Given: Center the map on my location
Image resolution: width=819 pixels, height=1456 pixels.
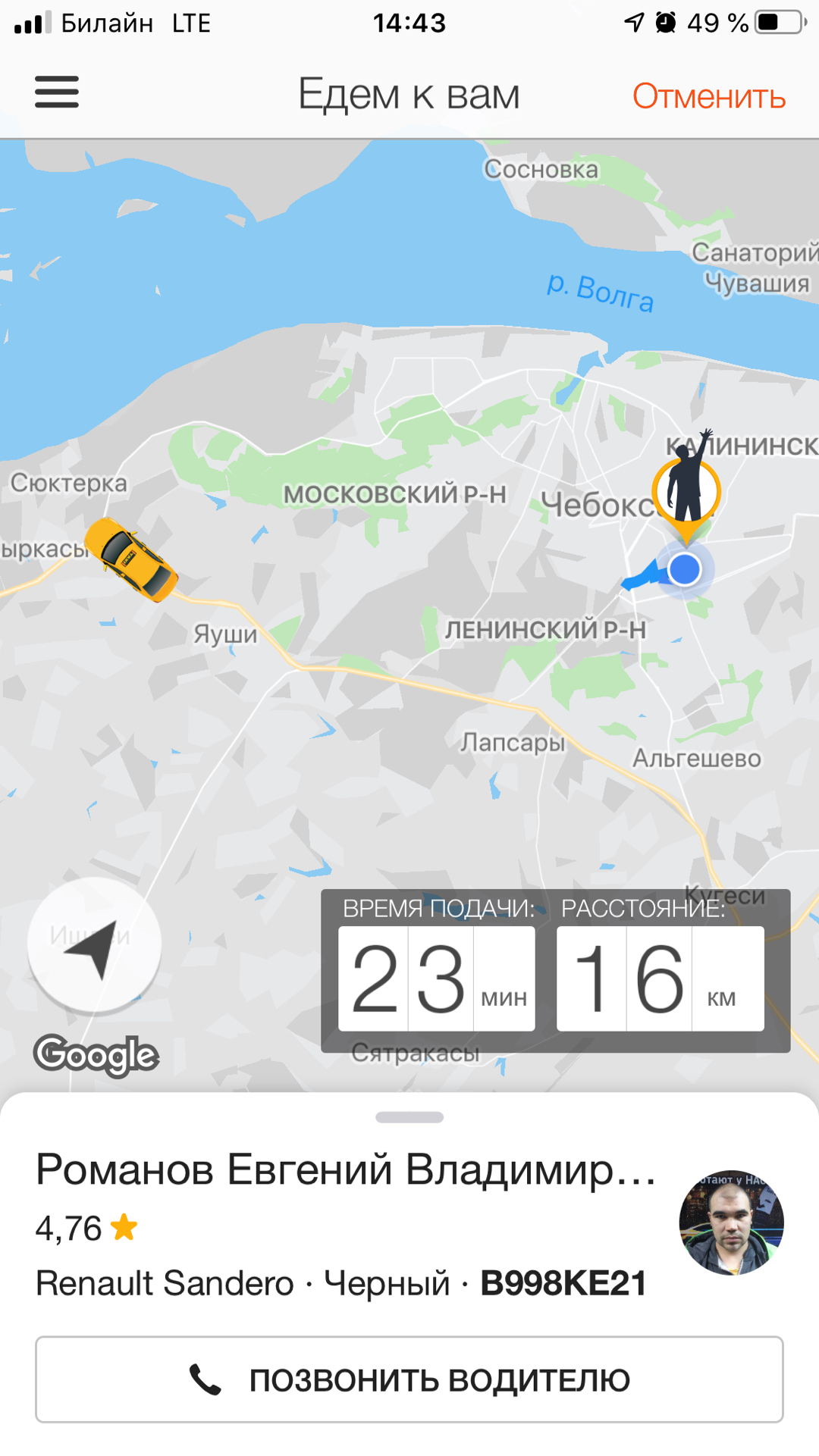Looking at the screenshot, I should (95, 944).
